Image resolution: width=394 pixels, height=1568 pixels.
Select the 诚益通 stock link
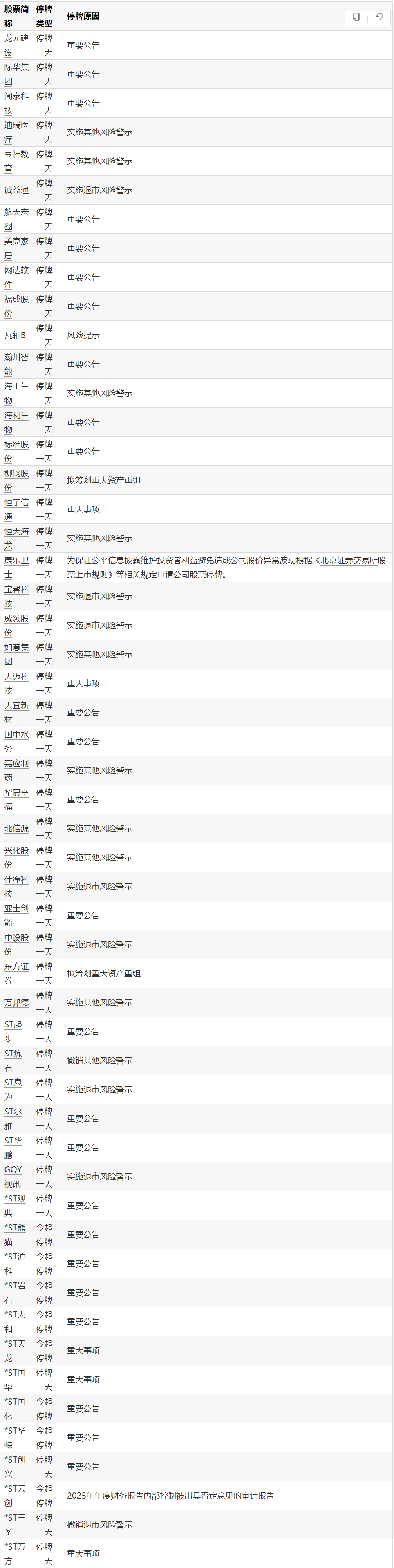[16, 190]
